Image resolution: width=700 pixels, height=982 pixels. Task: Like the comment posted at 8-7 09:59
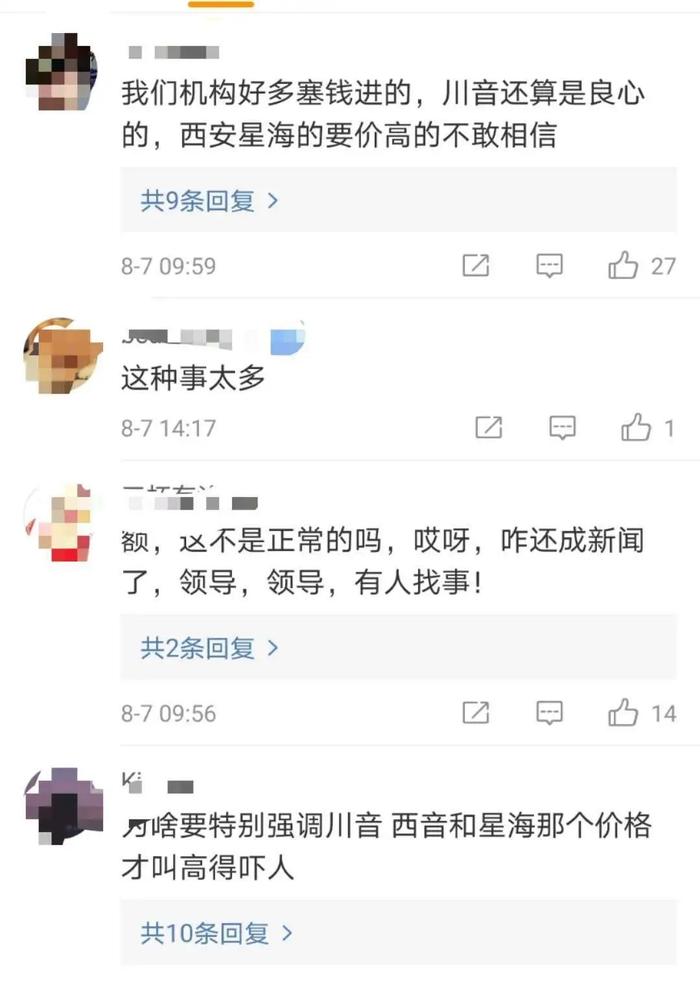pos(623,266)
